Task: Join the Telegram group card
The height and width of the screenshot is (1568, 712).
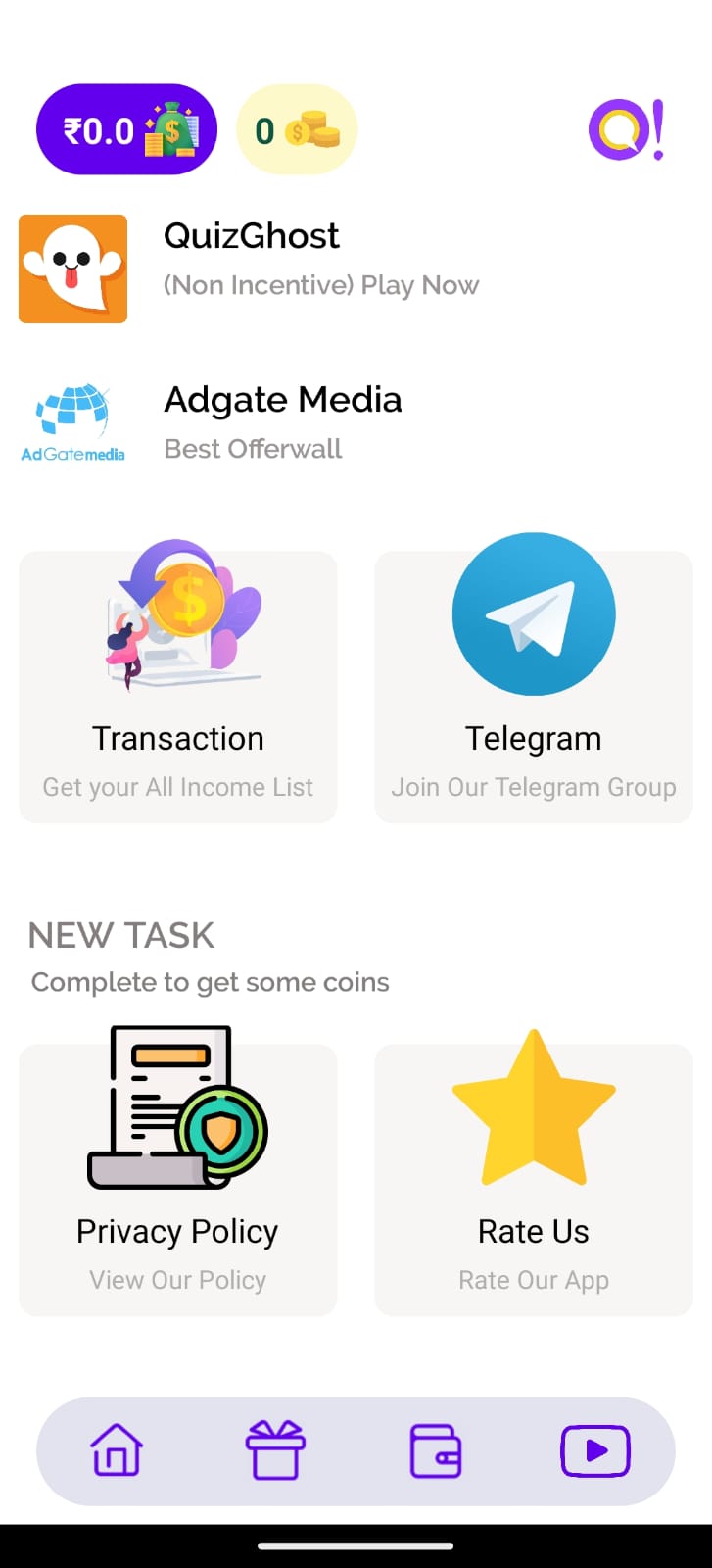Action: click(534, 687)
